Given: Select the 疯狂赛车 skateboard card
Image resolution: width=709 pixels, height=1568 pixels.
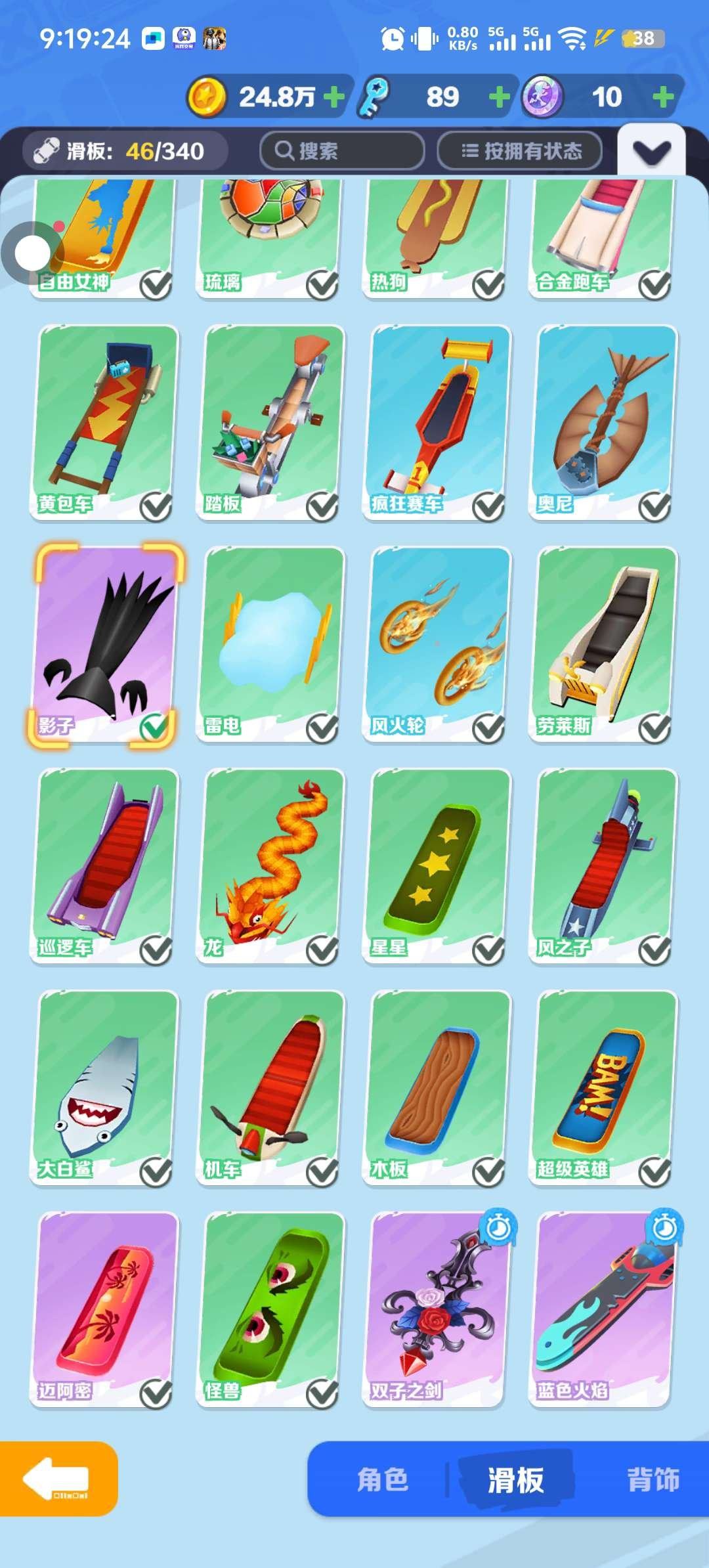Looking at the screenshot, I should 438,422.
